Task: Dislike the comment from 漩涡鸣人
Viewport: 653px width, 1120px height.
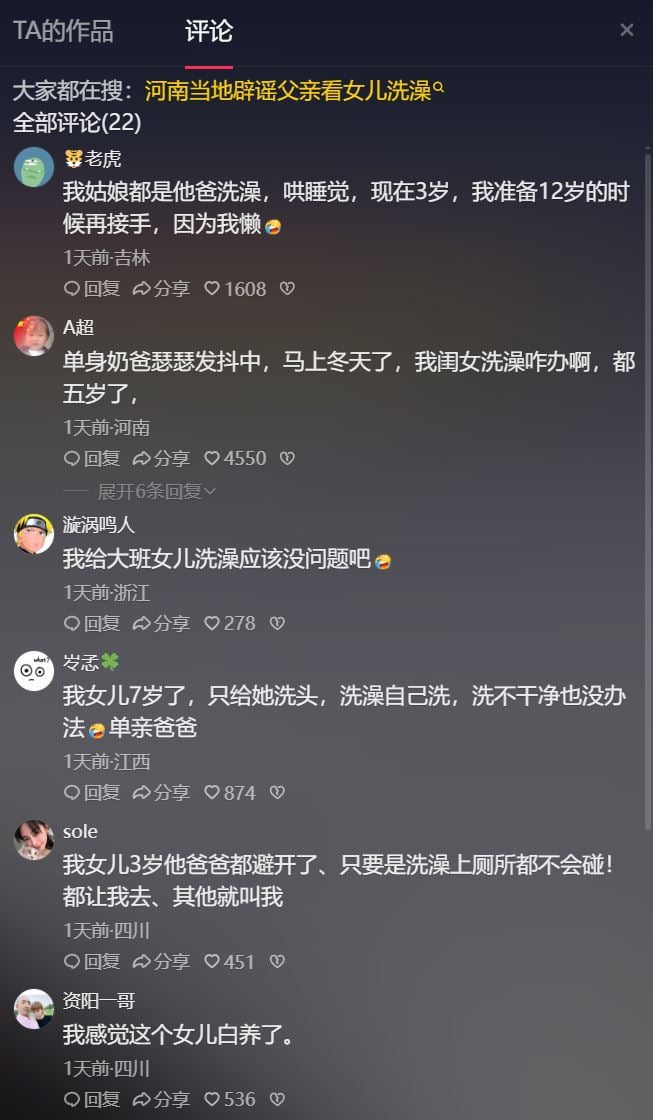Action: pyautogui.click(x=277, y=623)
